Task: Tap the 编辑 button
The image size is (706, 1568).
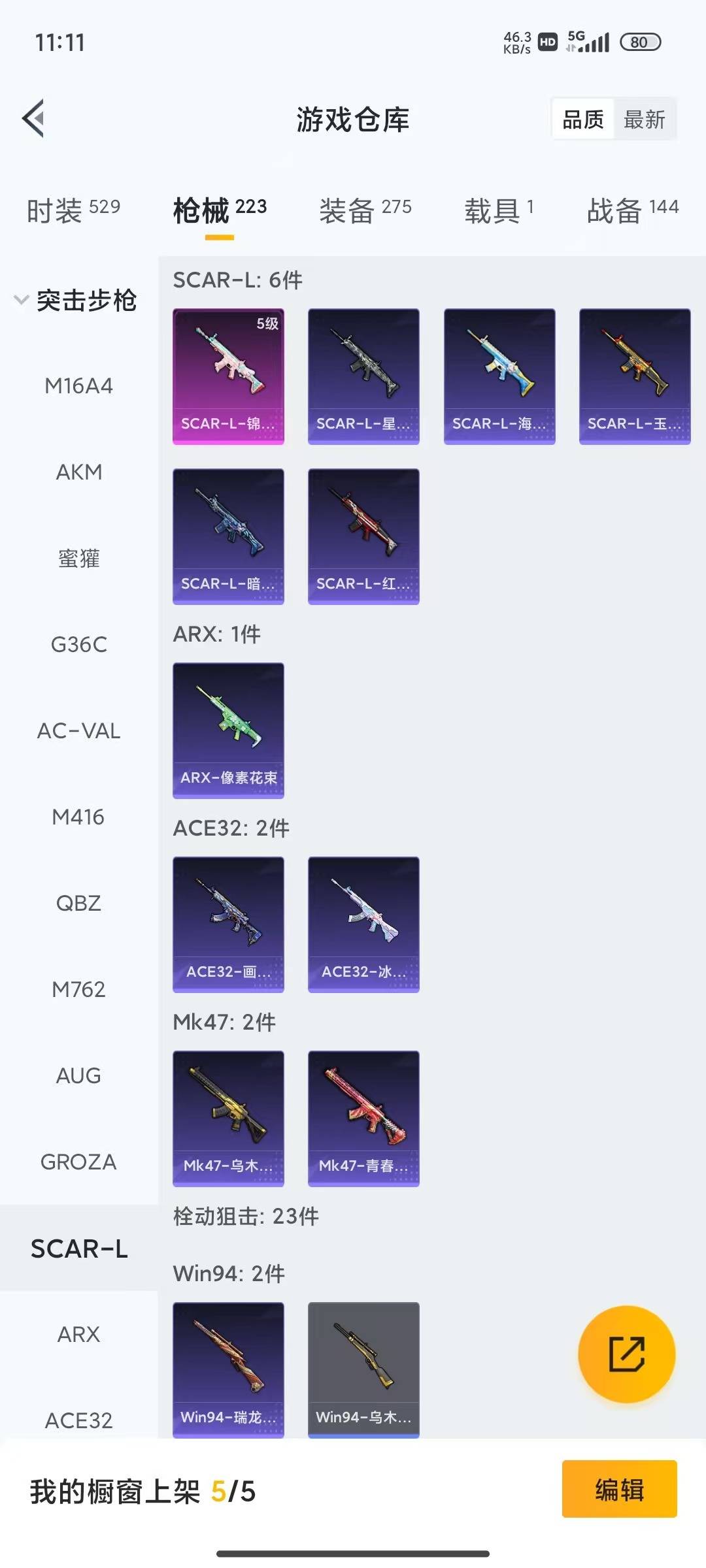Action: click(x=621, y=1490)
